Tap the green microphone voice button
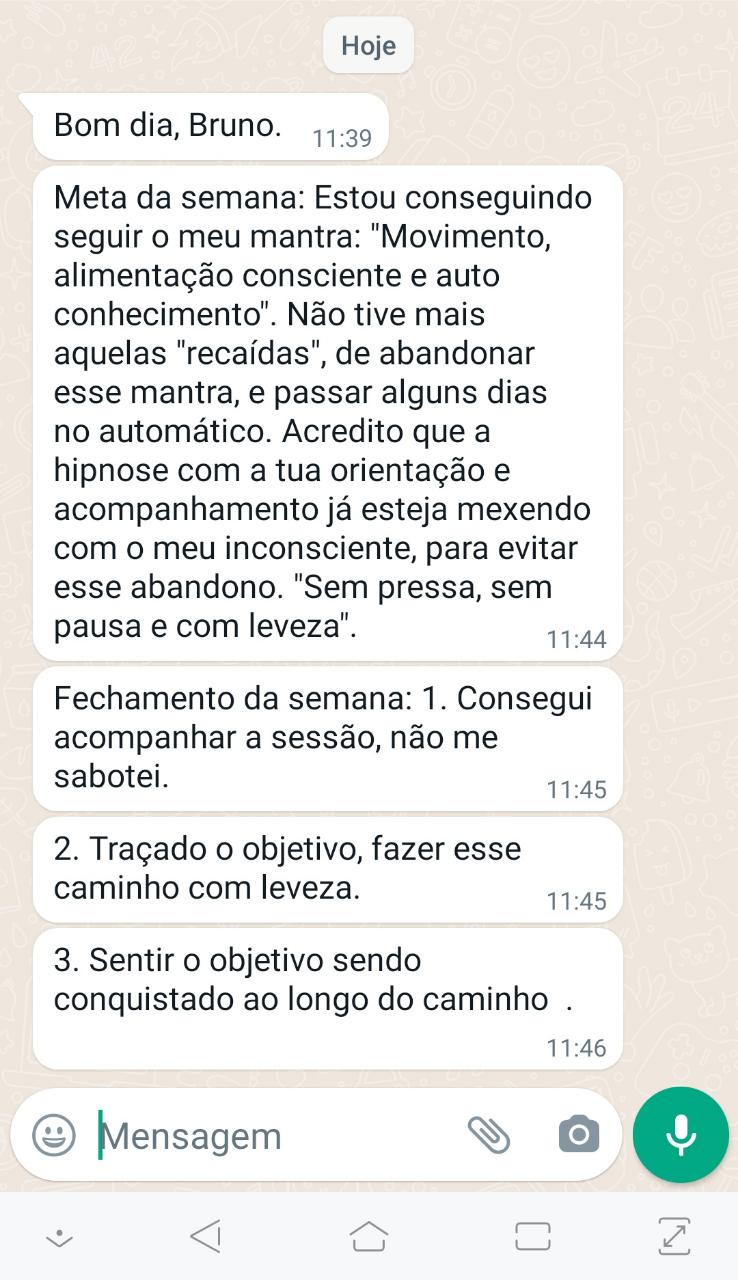Viewport: 738px width, 1280px height. pyautogui.click(x=681, y=1135)
